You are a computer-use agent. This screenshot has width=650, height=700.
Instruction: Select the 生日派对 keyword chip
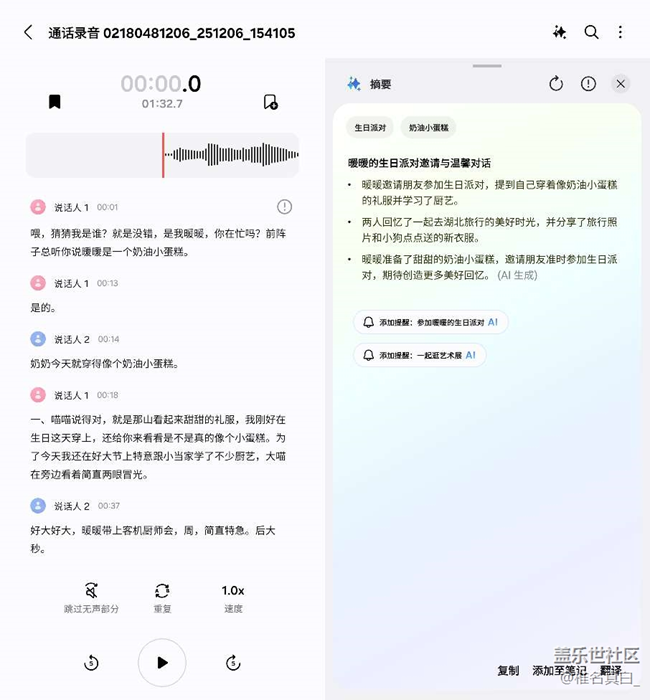click(x=369, y=128)
